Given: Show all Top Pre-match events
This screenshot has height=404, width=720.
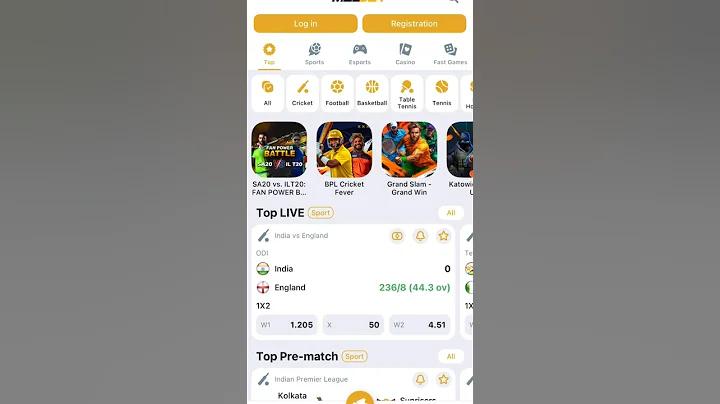Looking at the screenshot, I should [x=450, y=356].
